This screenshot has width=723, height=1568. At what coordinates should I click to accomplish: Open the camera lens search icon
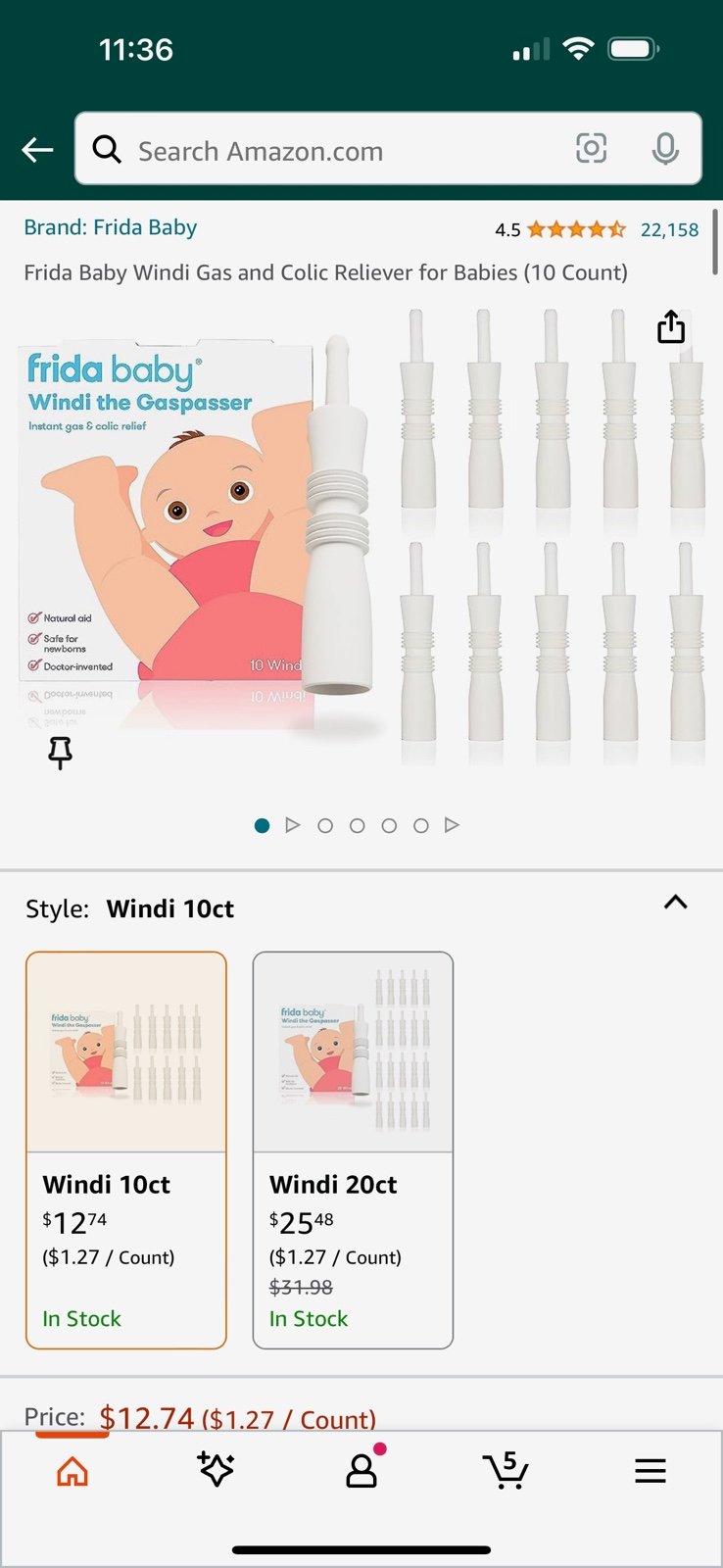coord(591,149)
